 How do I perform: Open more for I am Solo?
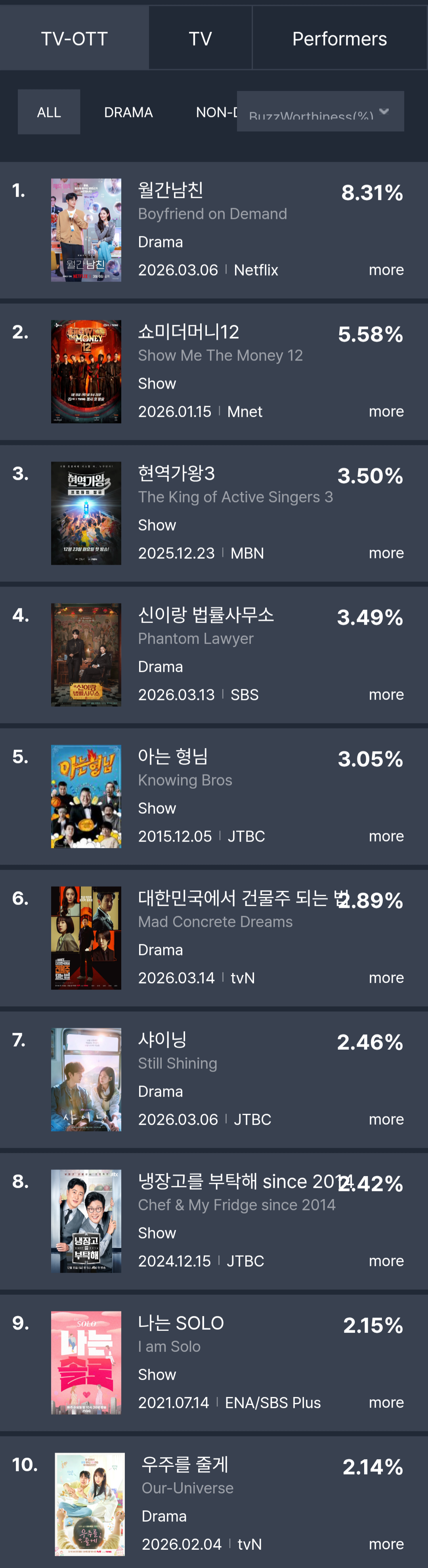(x=386, y=1402)
